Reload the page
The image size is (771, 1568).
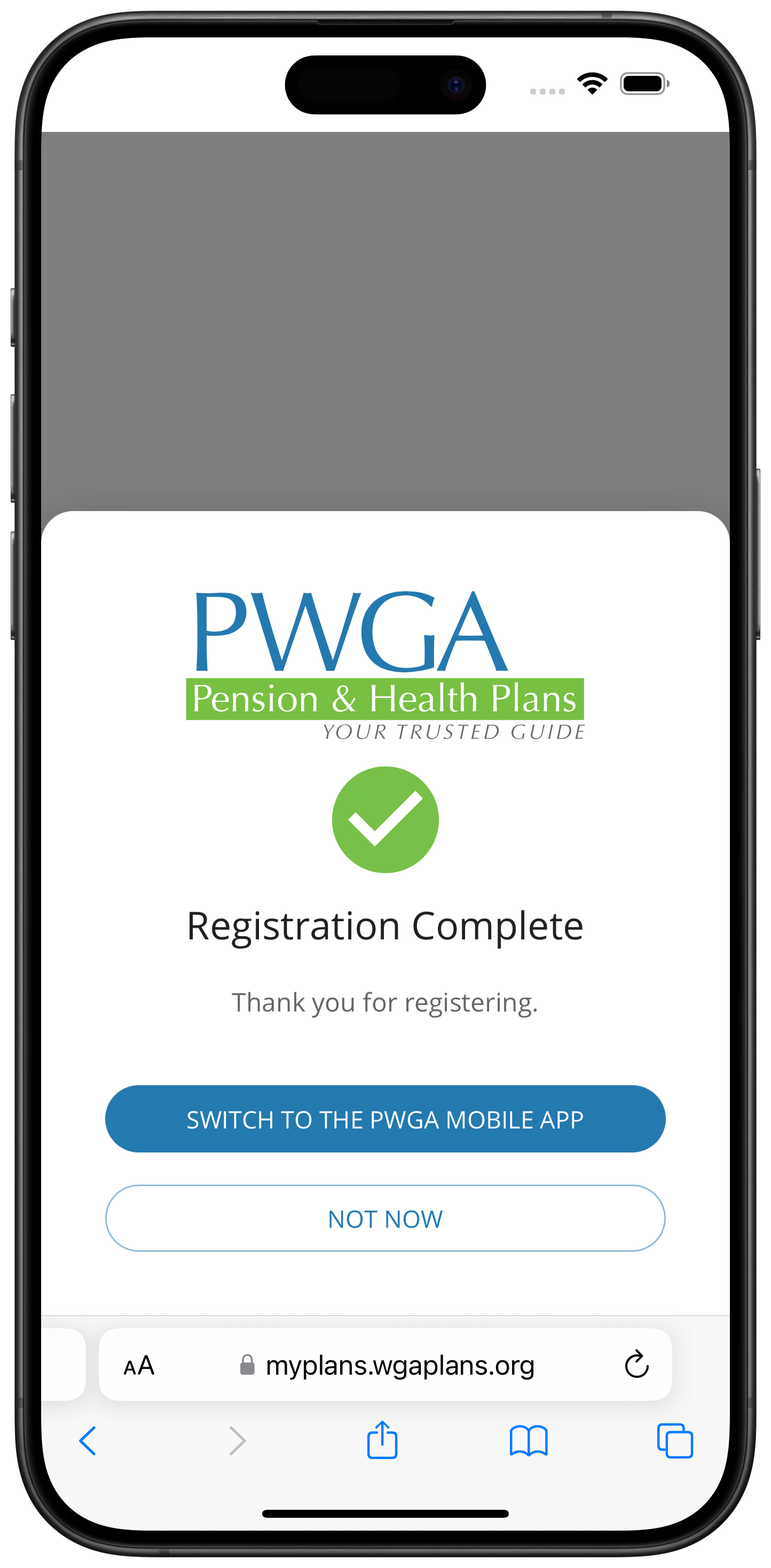pyautogui.click(x=636, y=1365)
